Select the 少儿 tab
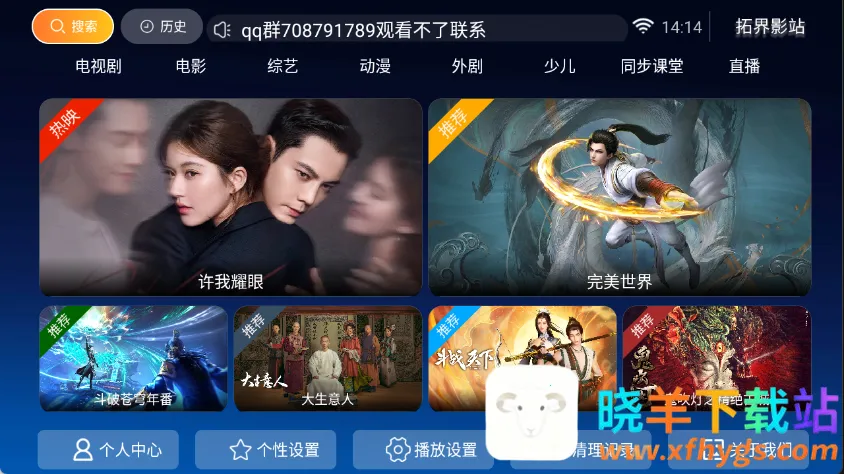The width and height of the screenshot is (844, 474). [559, 67]
